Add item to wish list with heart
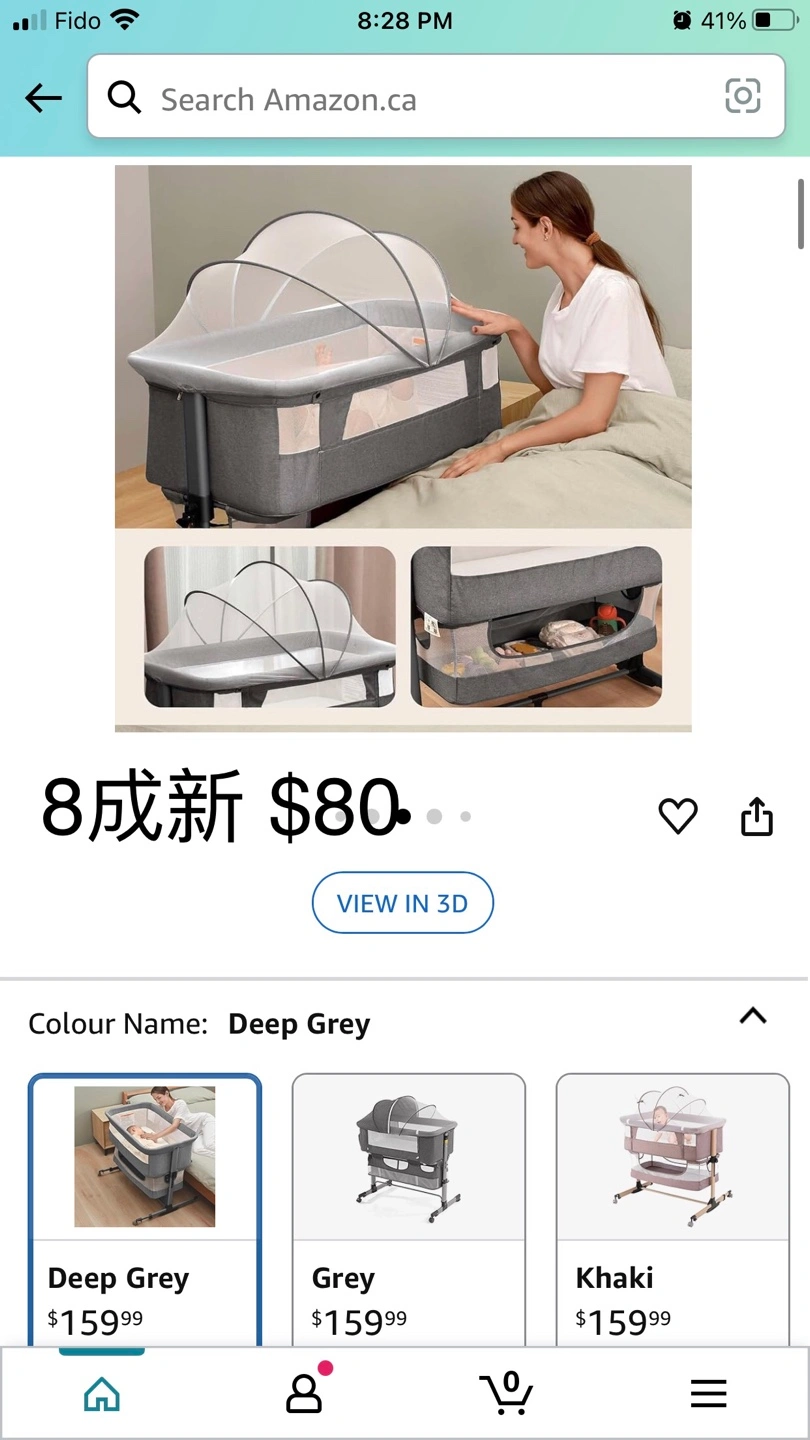The image size is (810, 1440). coord(678,816)
